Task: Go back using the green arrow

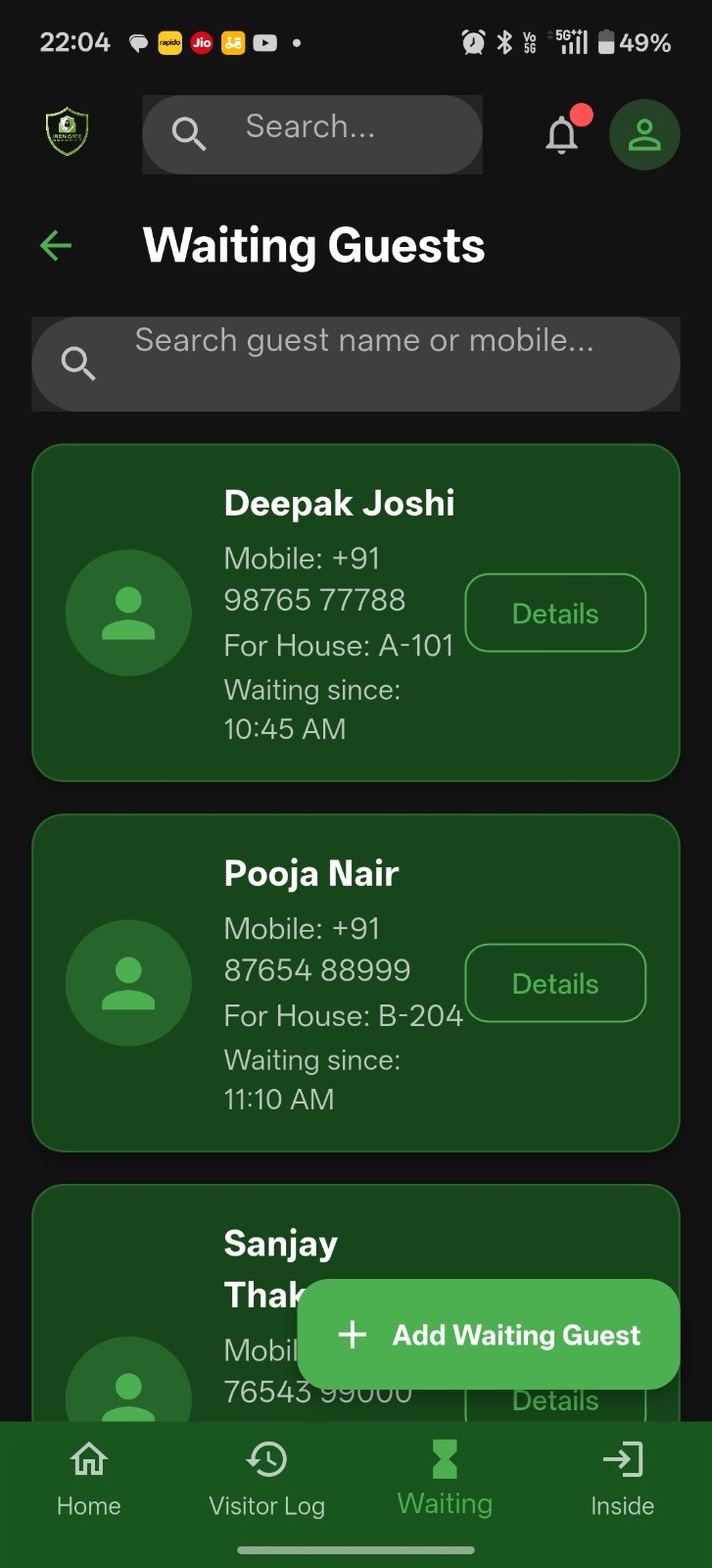Action: 56,245
